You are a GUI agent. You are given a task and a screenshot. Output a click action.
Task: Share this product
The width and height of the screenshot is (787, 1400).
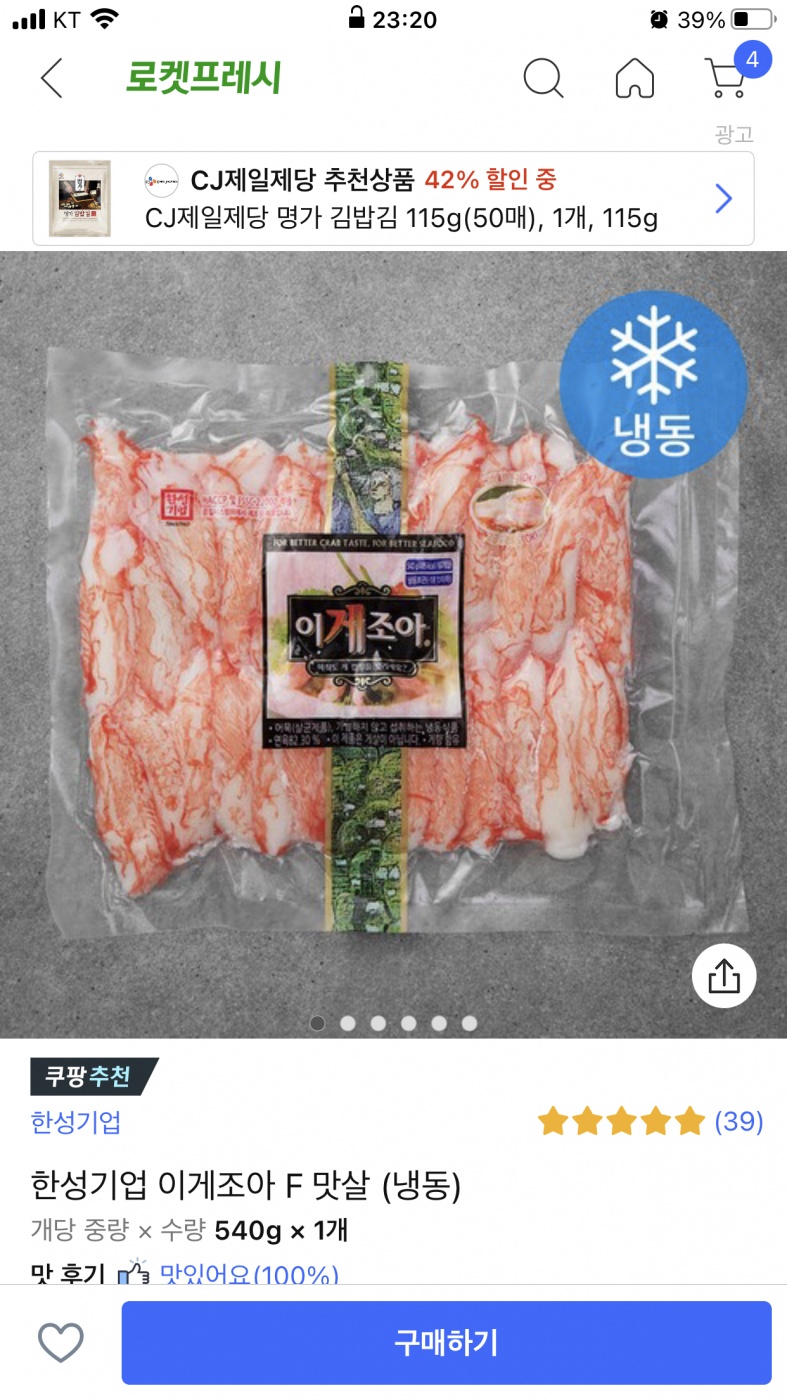(724, 976)
